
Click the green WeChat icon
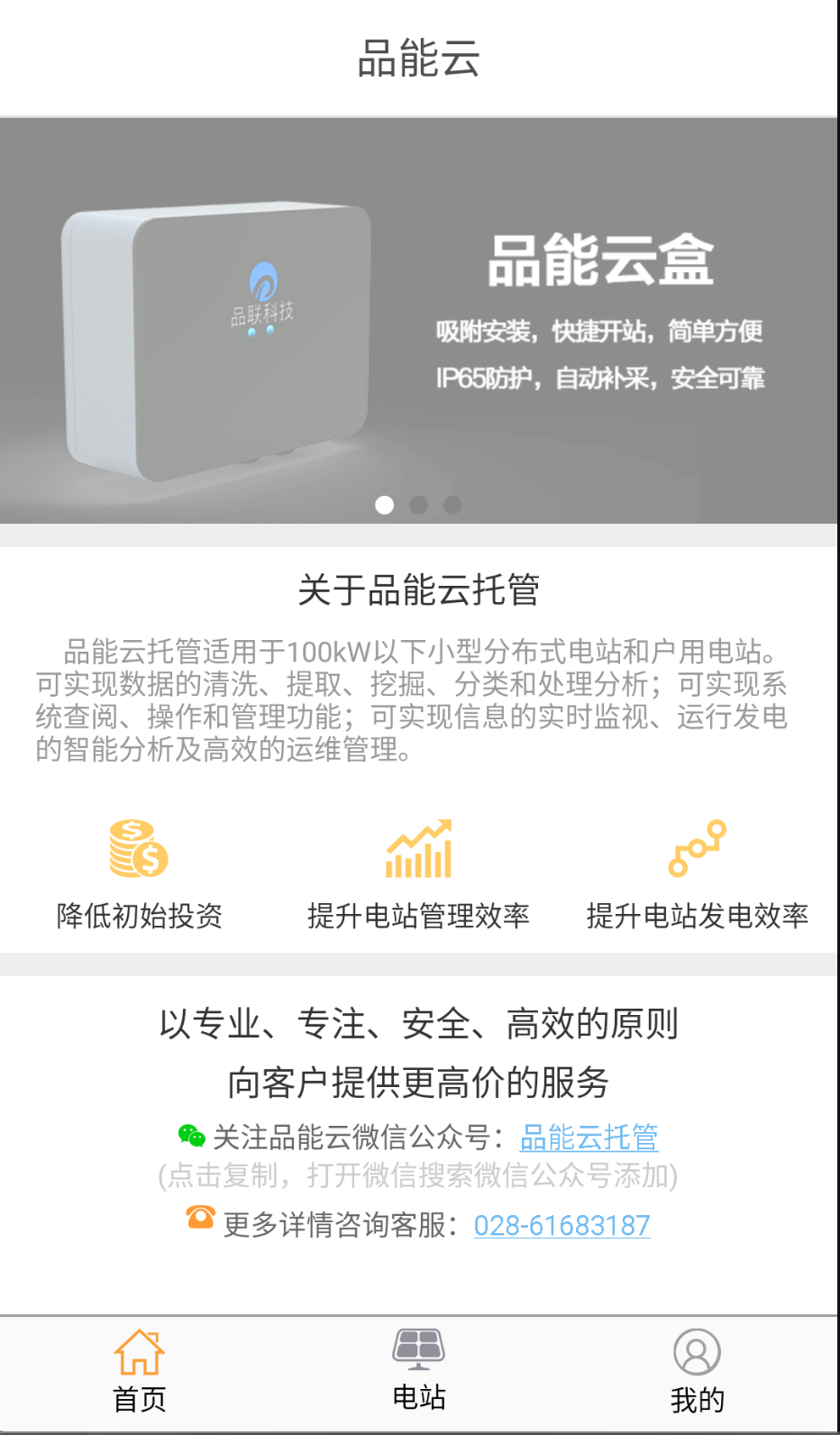[x=190, y=1138]
